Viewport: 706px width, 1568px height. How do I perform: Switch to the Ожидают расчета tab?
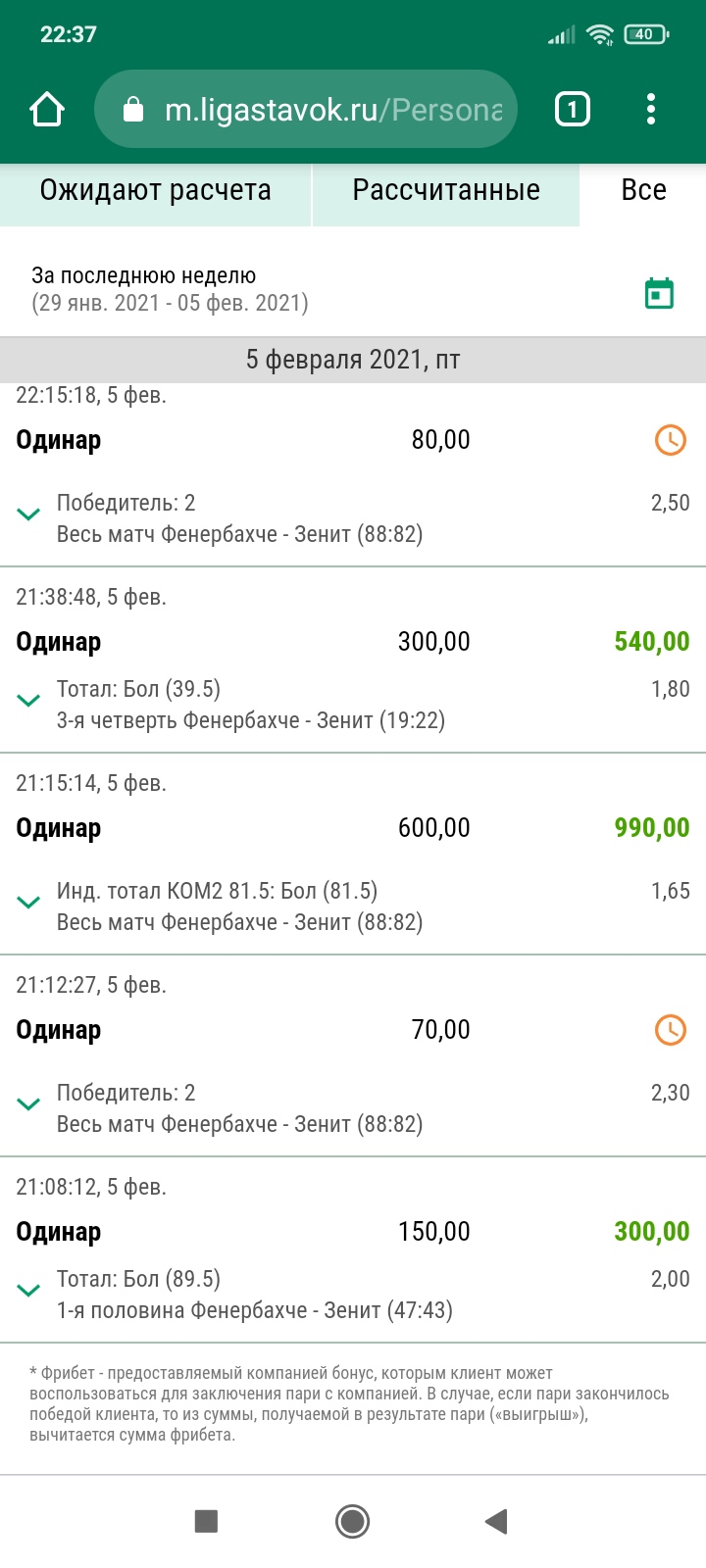tap(155, 190)
